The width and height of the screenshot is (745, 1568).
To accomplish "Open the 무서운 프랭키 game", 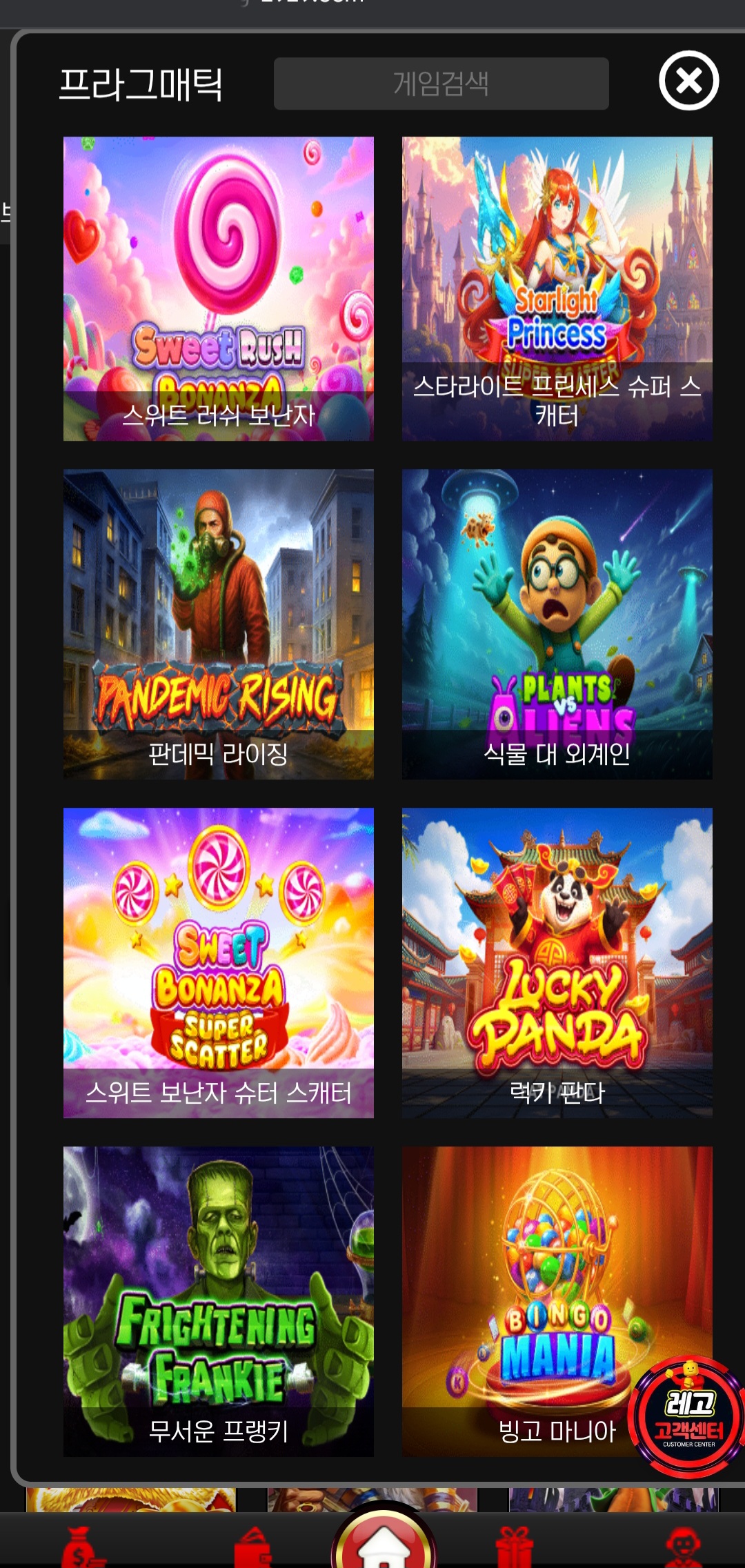I will [219, 1301].
